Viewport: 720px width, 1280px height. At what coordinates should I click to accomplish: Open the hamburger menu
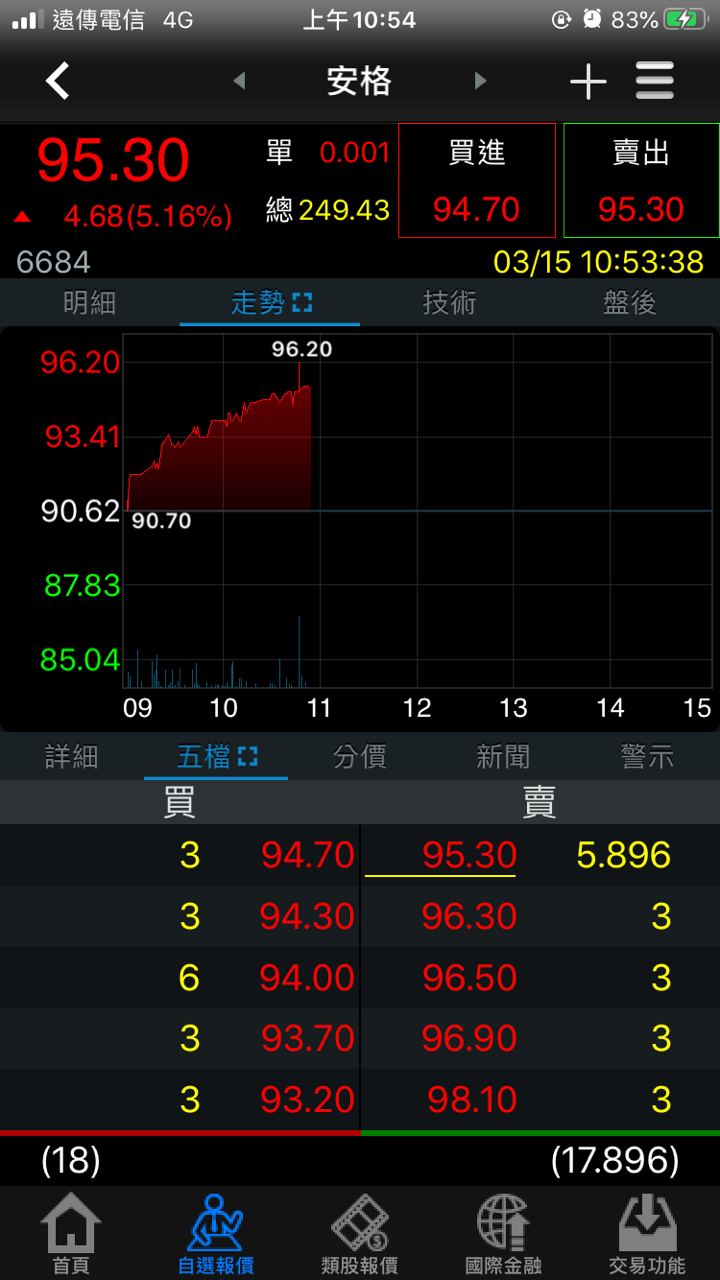tap(655, 81)
